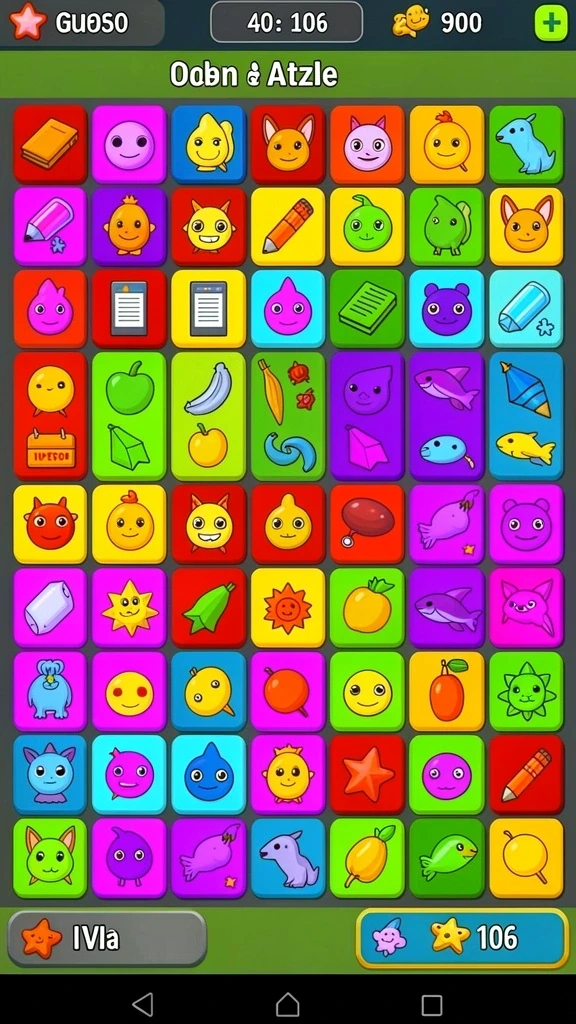Open the star reward button showing 106
This screenshot has width=576, height=1024.
(x=462, y=938)
